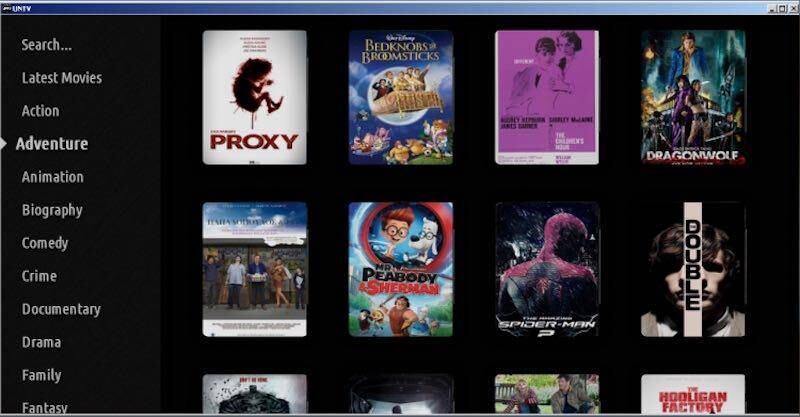This screenshot has height=417, width=800.
Task: Open the Proxy movie poster
Action: (x=254, y=97)
